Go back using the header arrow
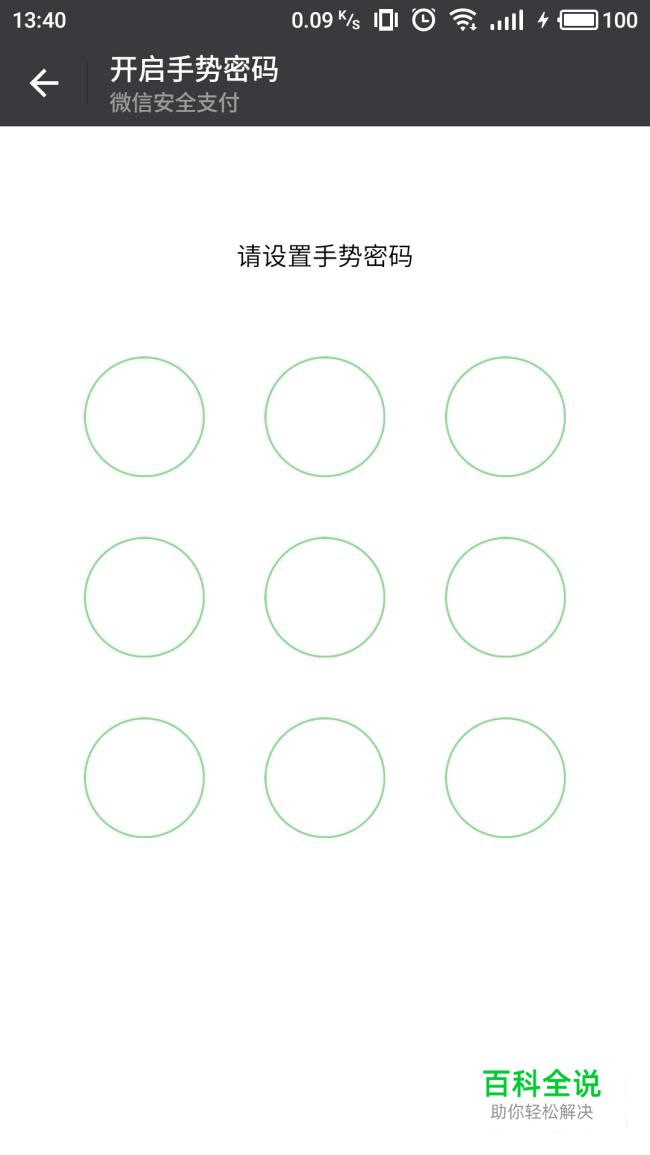This screenshot has width=650, height=1155. click(x=43, y=83)
